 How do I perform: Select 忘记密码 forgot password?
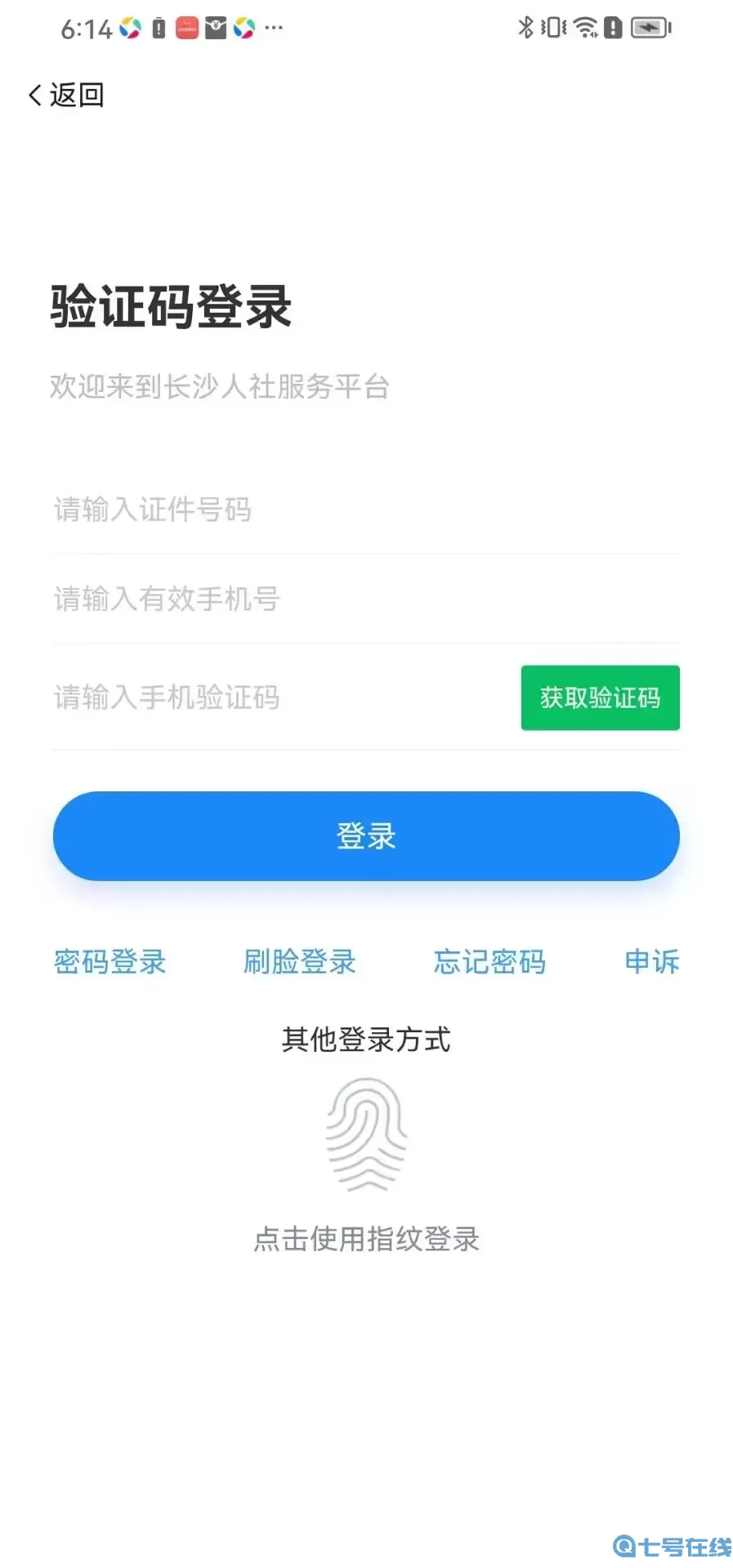point(489,962)
